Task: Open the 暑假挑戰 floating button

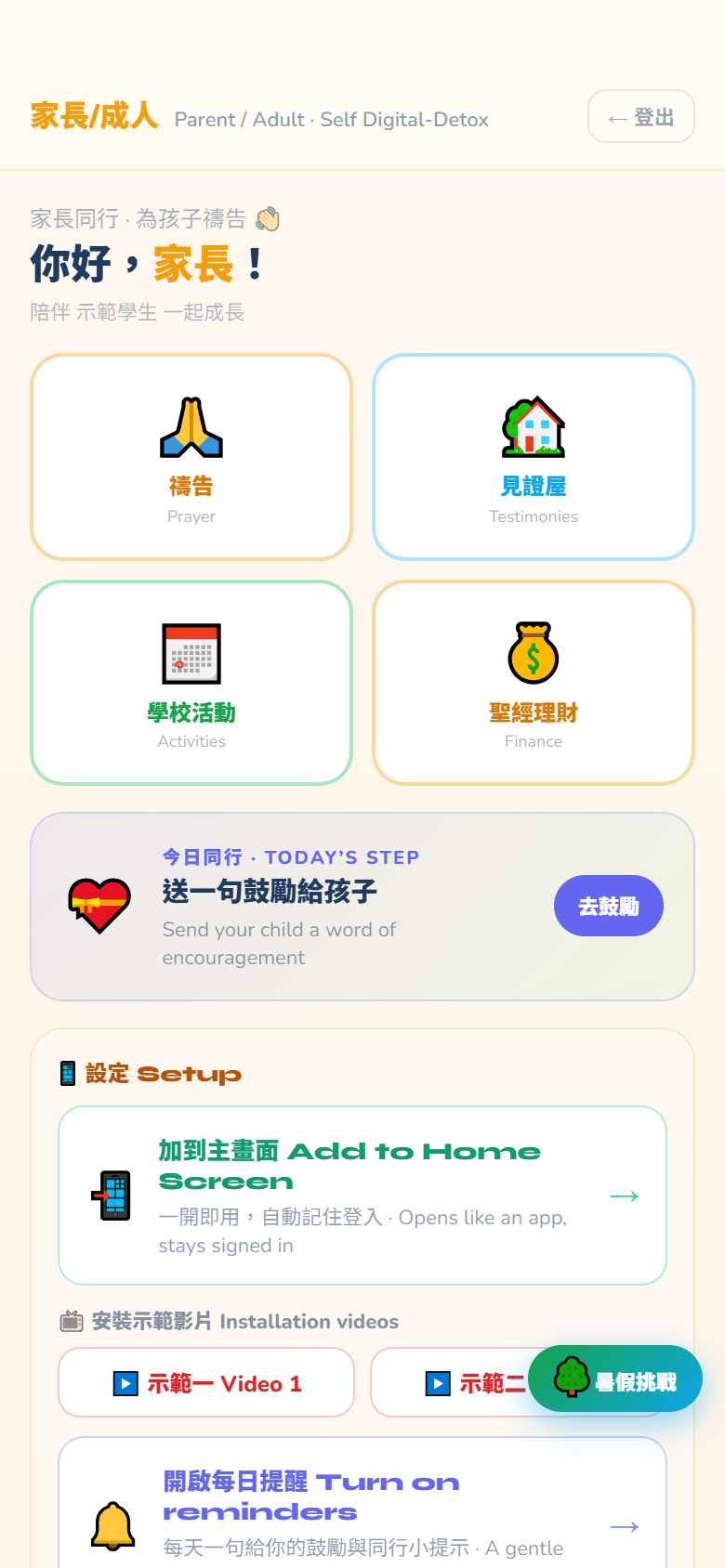Action: pyautogui.click(x=615, y=1379)
